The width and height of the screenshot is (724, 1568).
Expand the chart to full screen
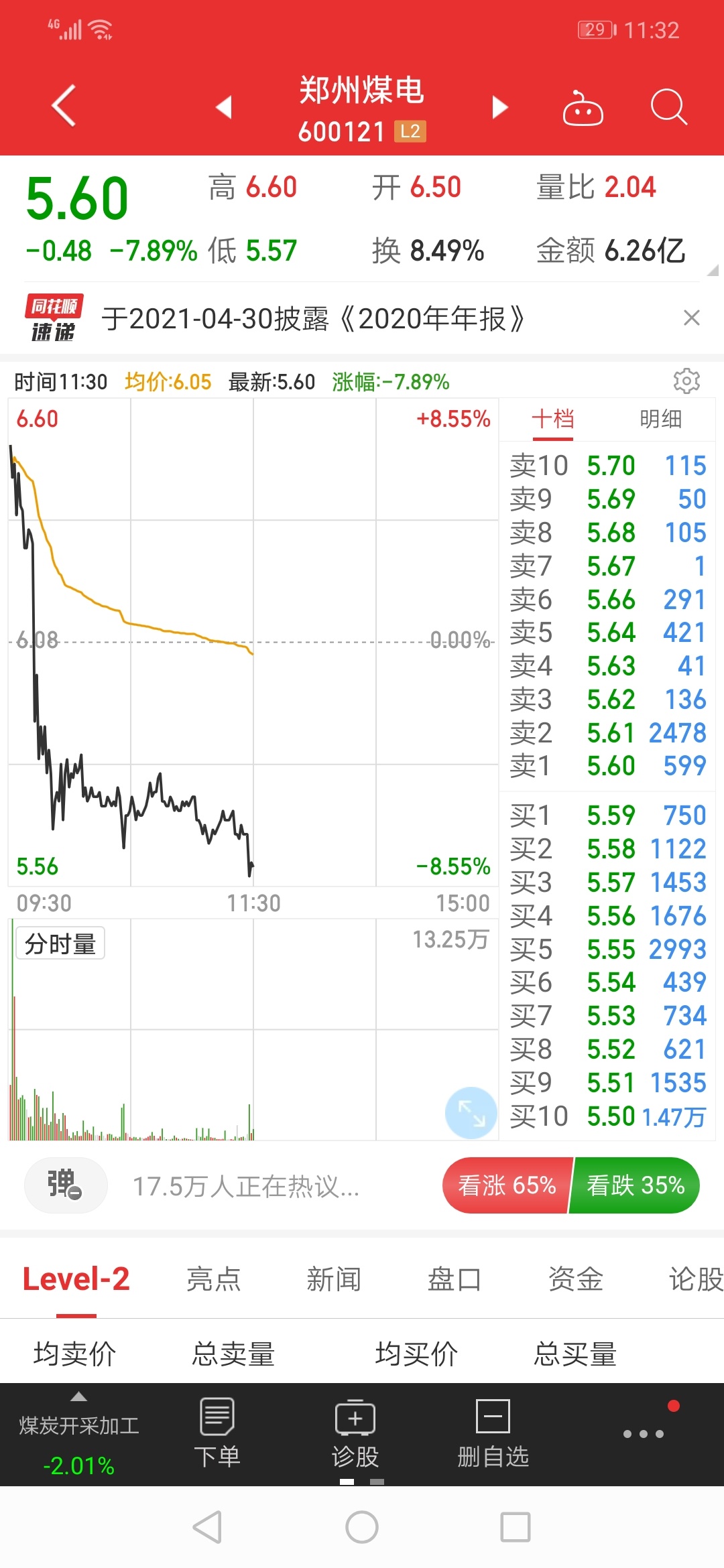[x=471, y=1113]
